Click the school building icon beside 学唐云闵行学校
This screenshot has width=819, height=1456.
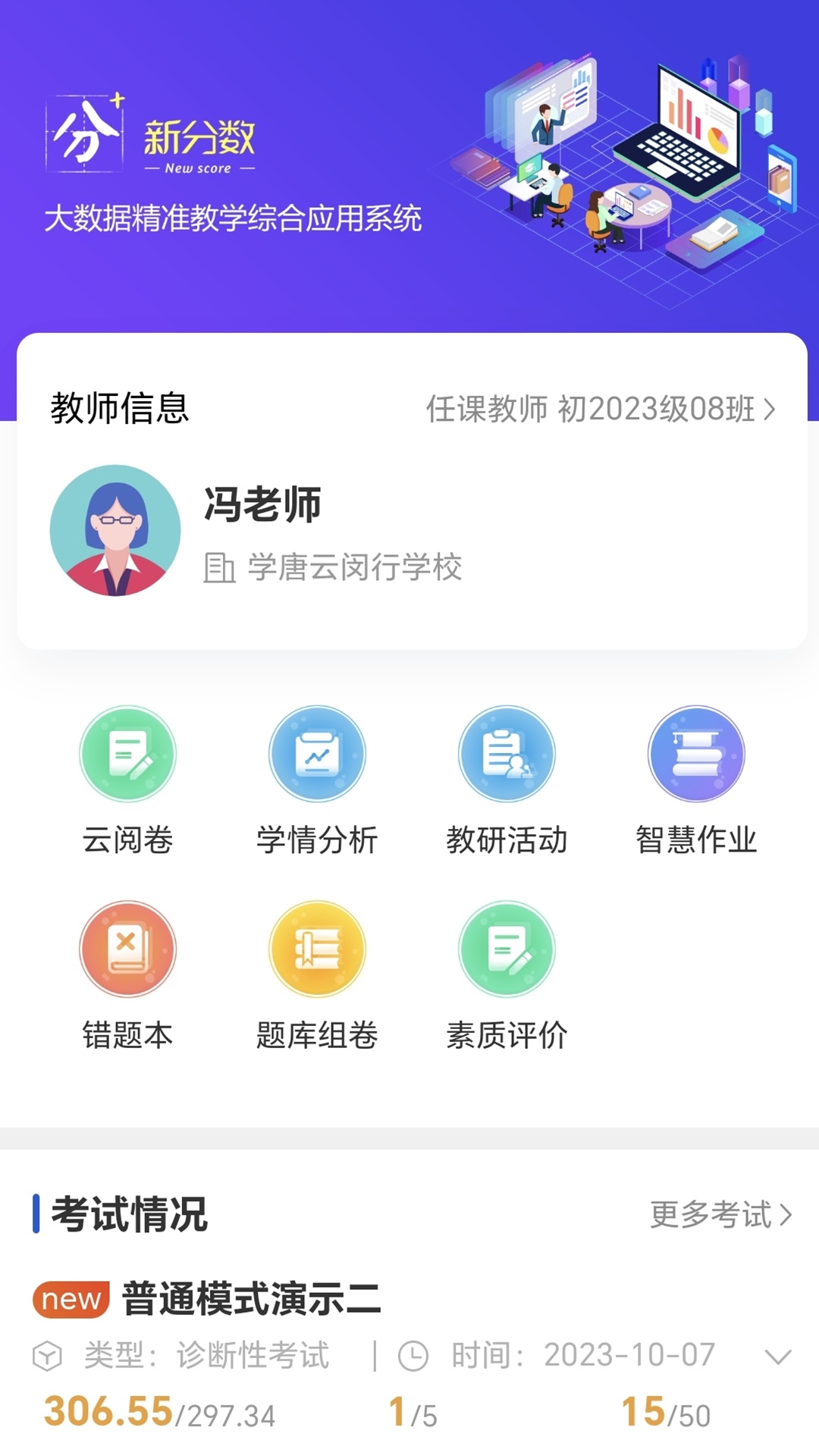point(218,567)
